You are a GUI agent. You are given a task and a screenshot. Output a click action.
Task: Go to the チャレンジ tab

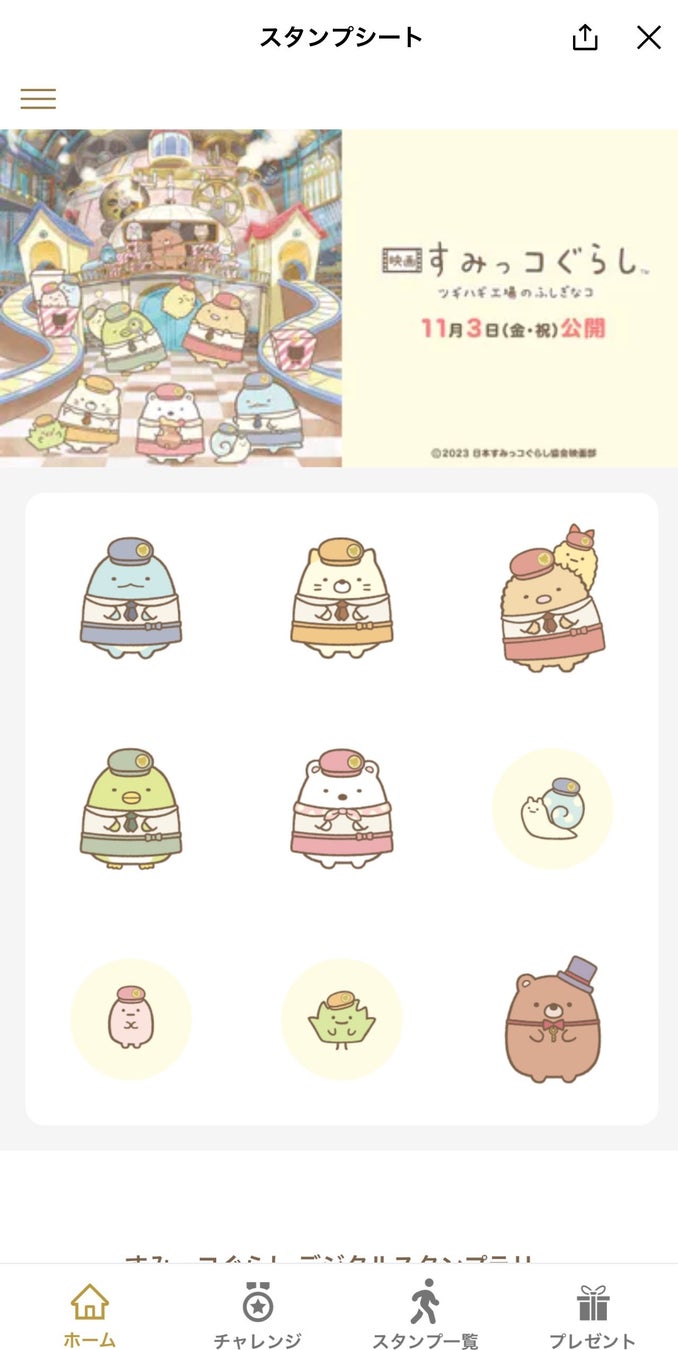(257, 1314)
